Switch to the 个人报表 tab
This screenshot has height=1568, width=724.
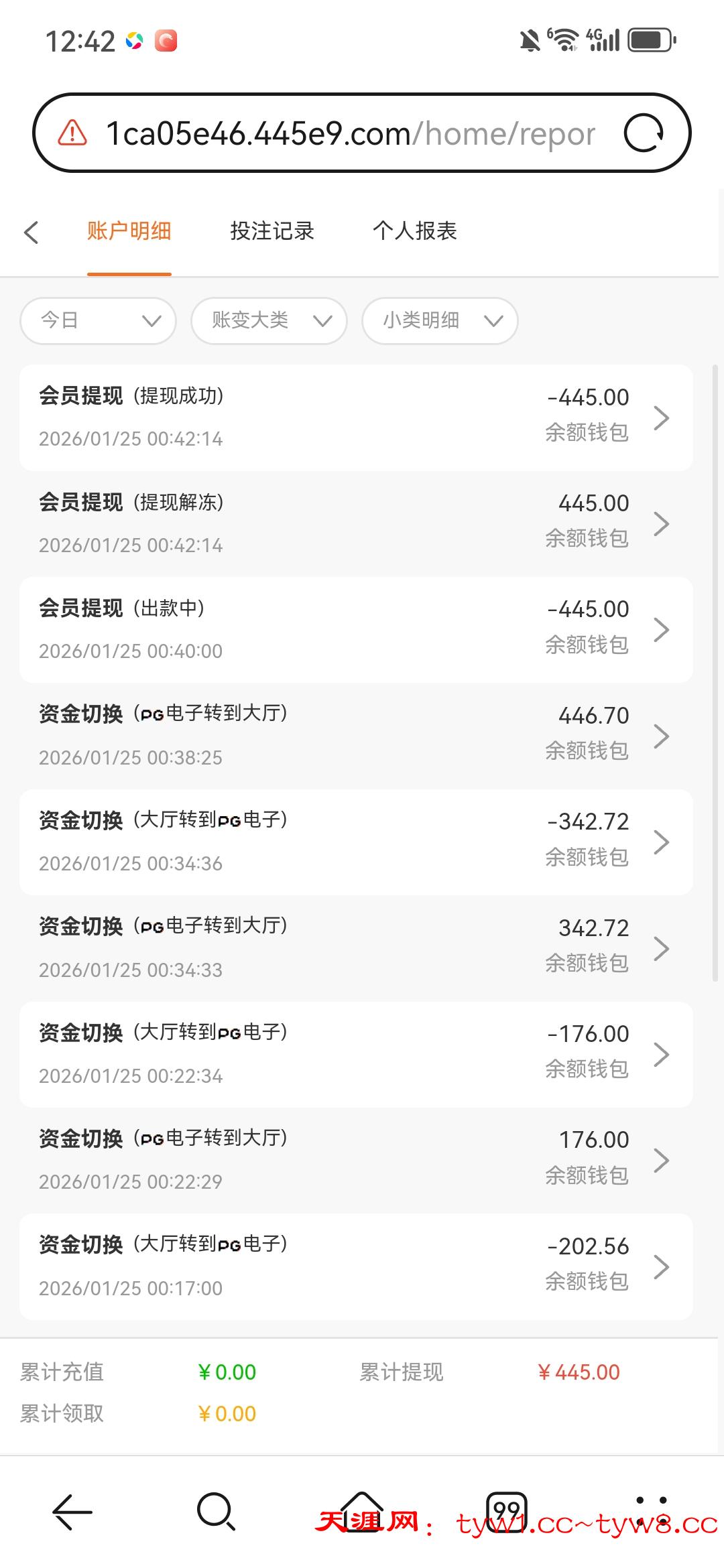pyautogui.click(x=414, y=231)
